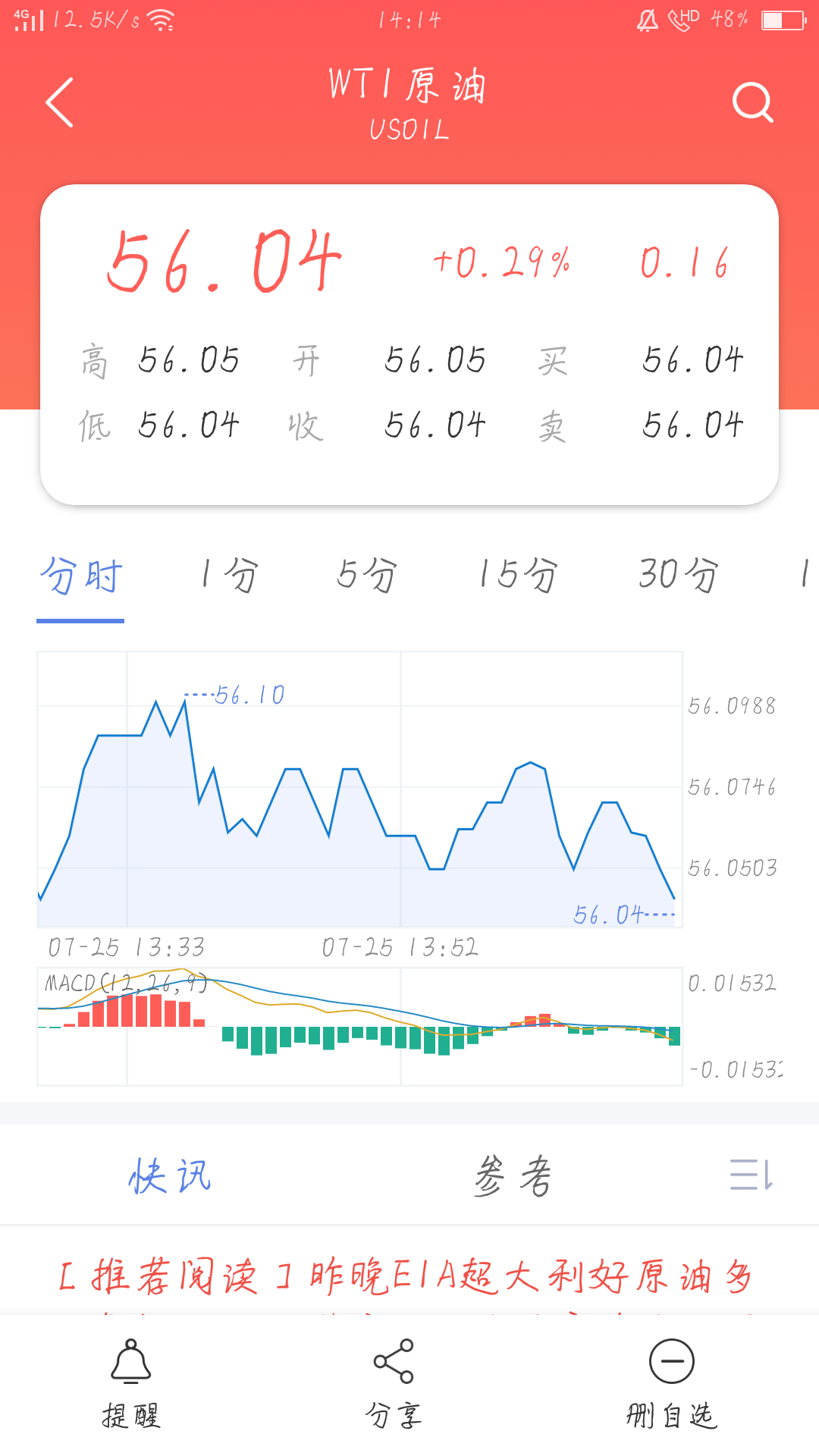819x1456 pixels.
Task: Select the 15分 chart interval
Action: click(519, 575)
